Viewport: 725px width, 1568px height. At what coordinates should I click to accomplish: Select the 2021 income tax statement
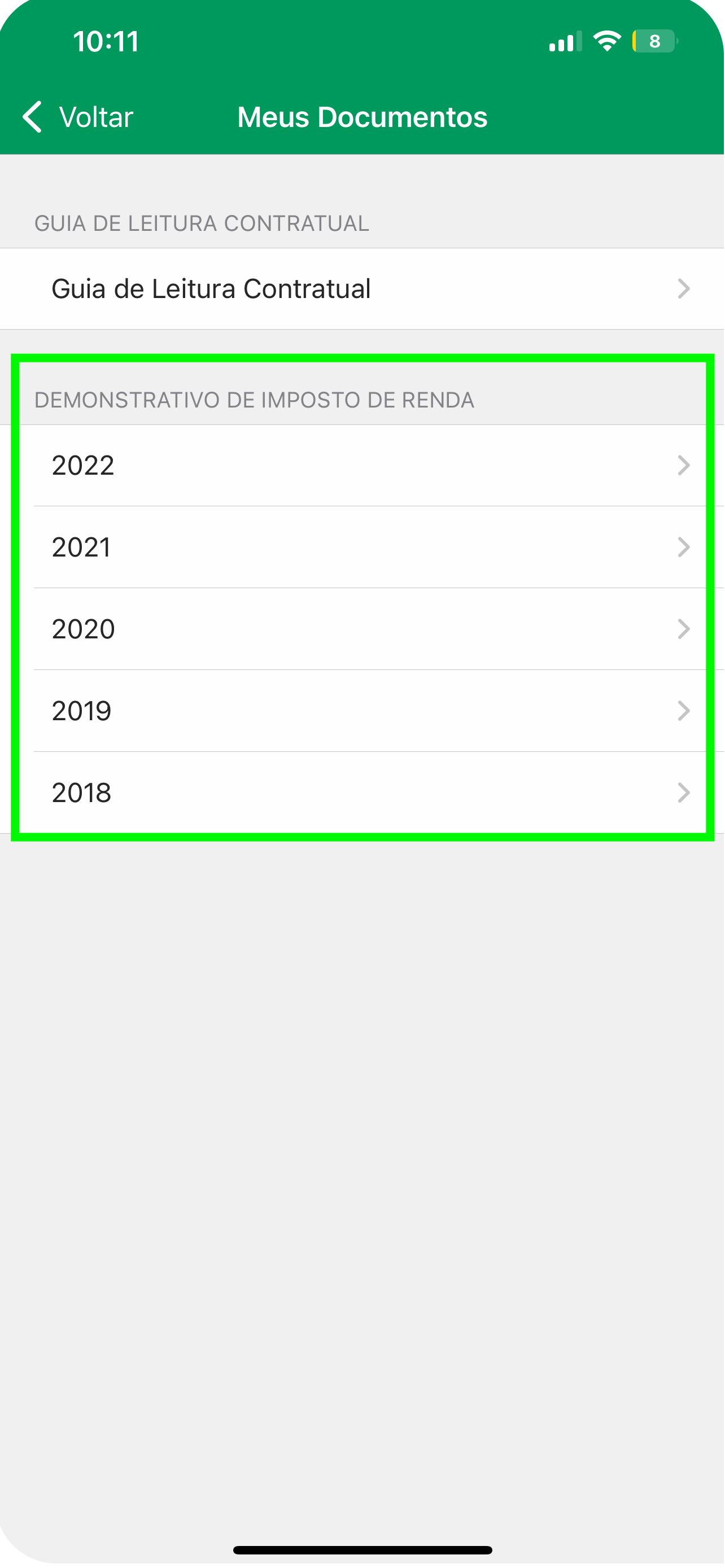pyautogui.click(x=362, y=546)
